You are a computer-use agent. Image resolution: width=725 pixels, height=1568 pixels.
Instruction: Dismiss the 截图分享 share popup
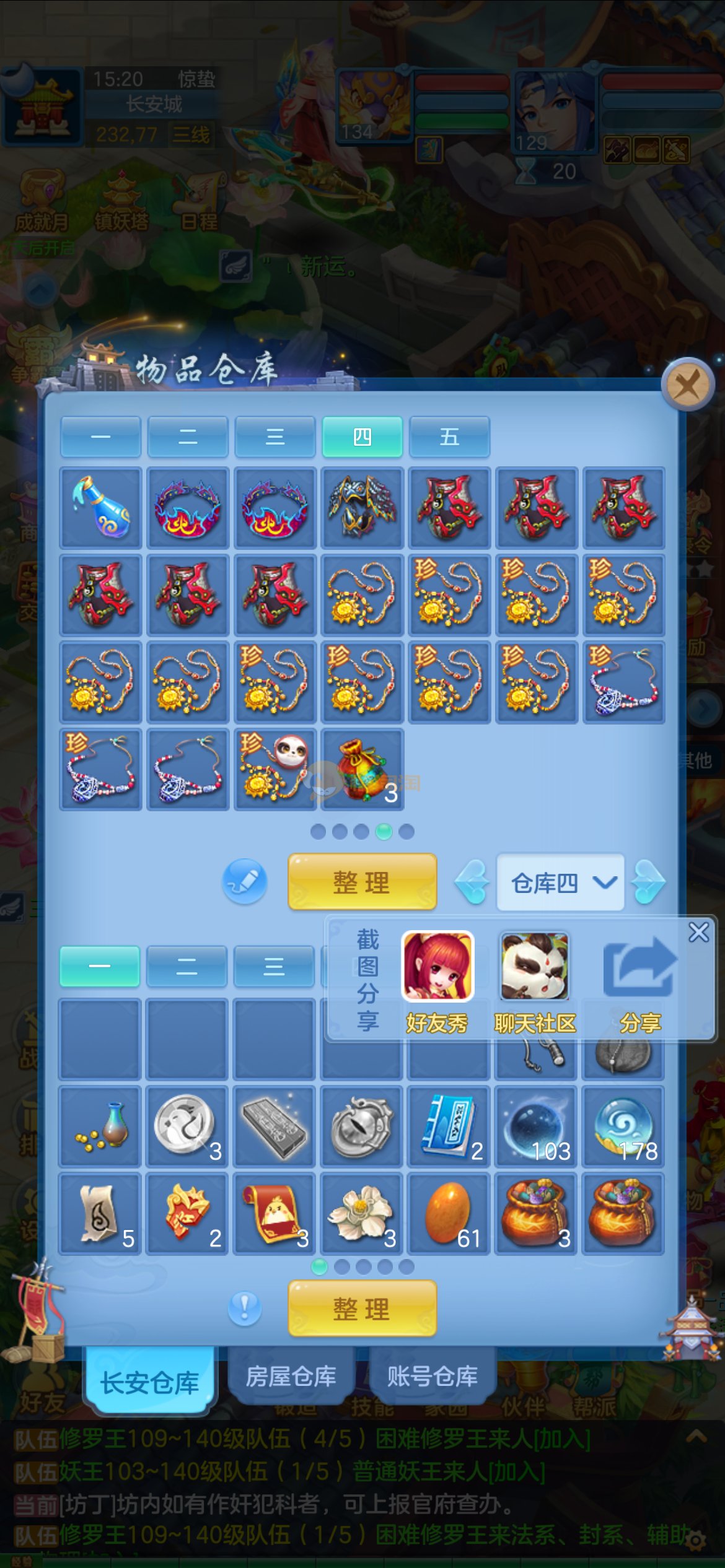pyautogui.click(x=698, y=932)
